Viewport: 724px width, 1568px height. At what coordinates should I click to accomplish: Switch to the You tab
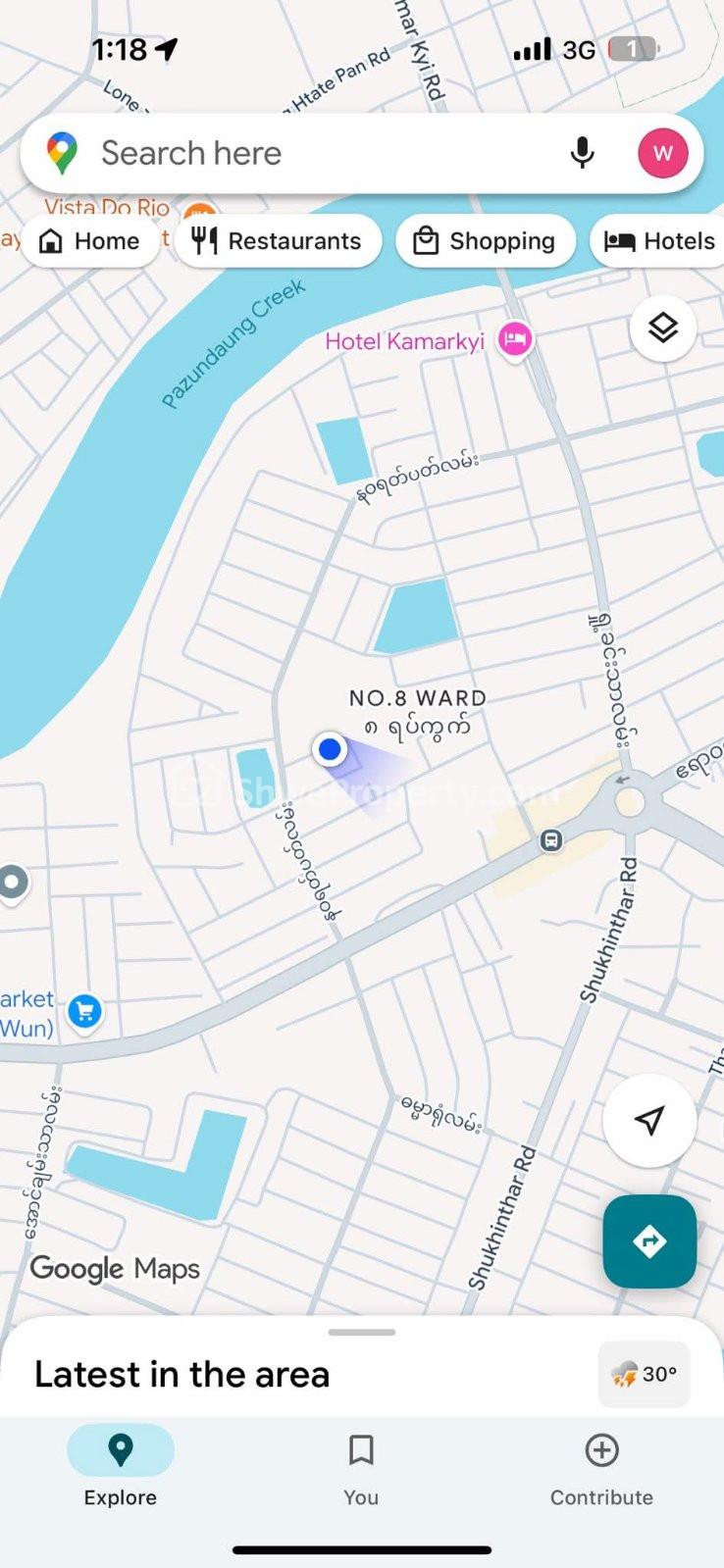[x=361, y=1468]
